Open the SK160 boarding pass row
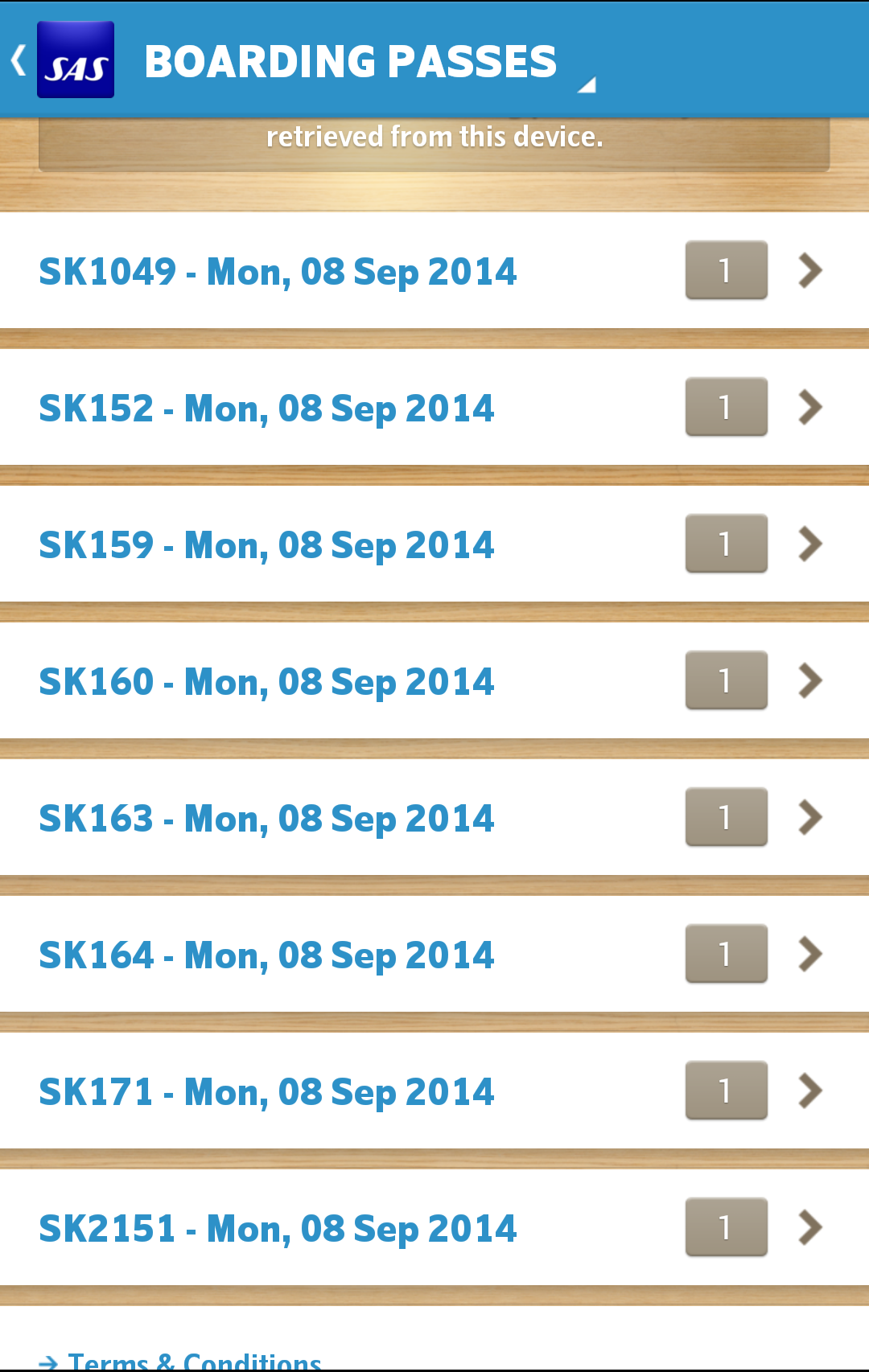869x1372 pixels. 266,681
